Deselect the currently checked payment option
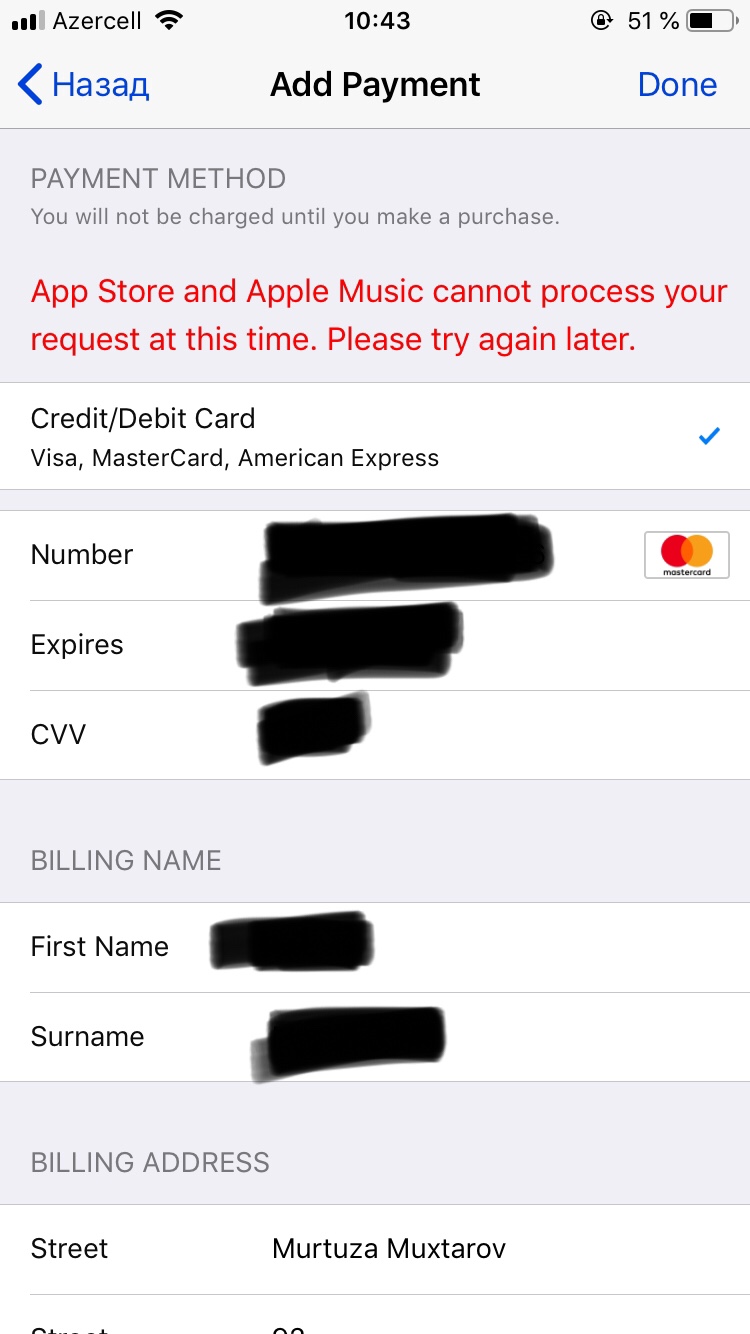This screenshot has width=750, height=1334. pos(375,435)
